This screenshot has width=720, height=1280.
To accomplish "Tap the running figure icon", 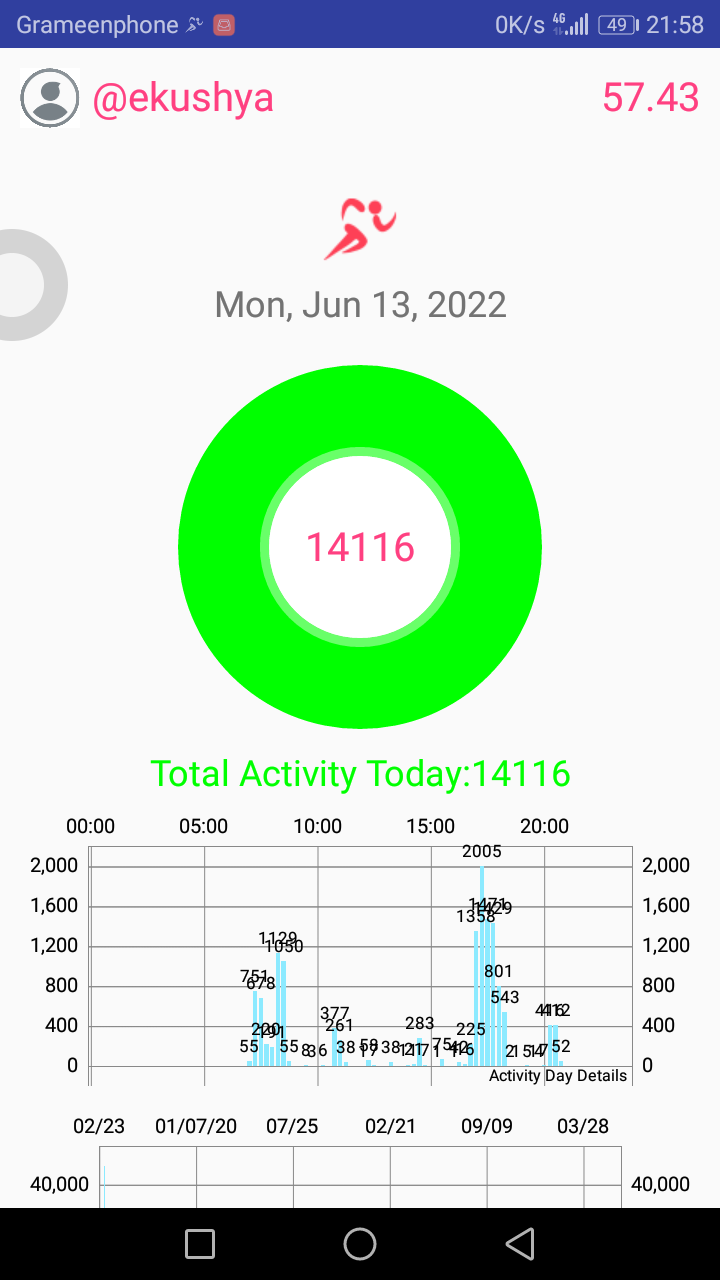I will (360, 229).
